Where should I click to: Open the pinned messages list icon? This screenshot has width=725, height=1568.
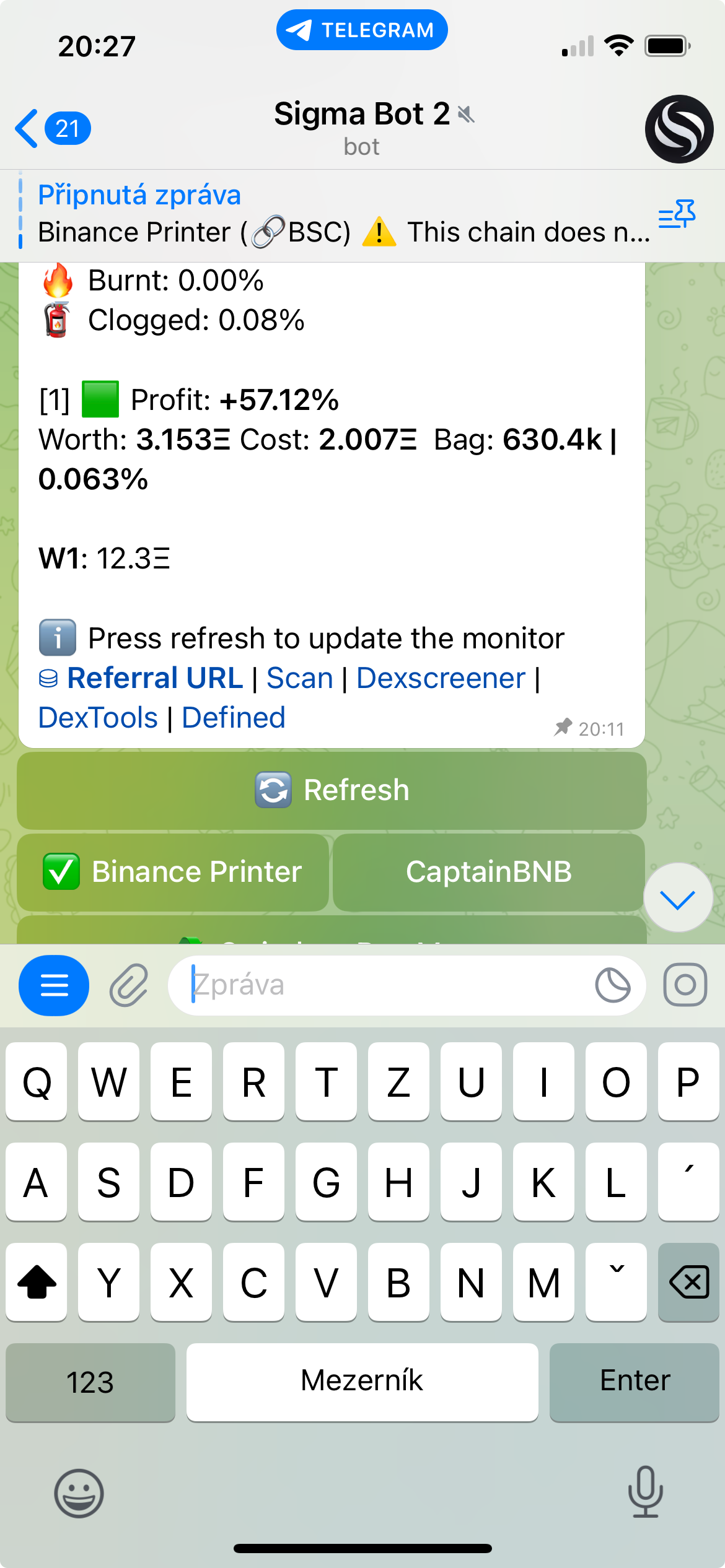[x=677, y=214]
